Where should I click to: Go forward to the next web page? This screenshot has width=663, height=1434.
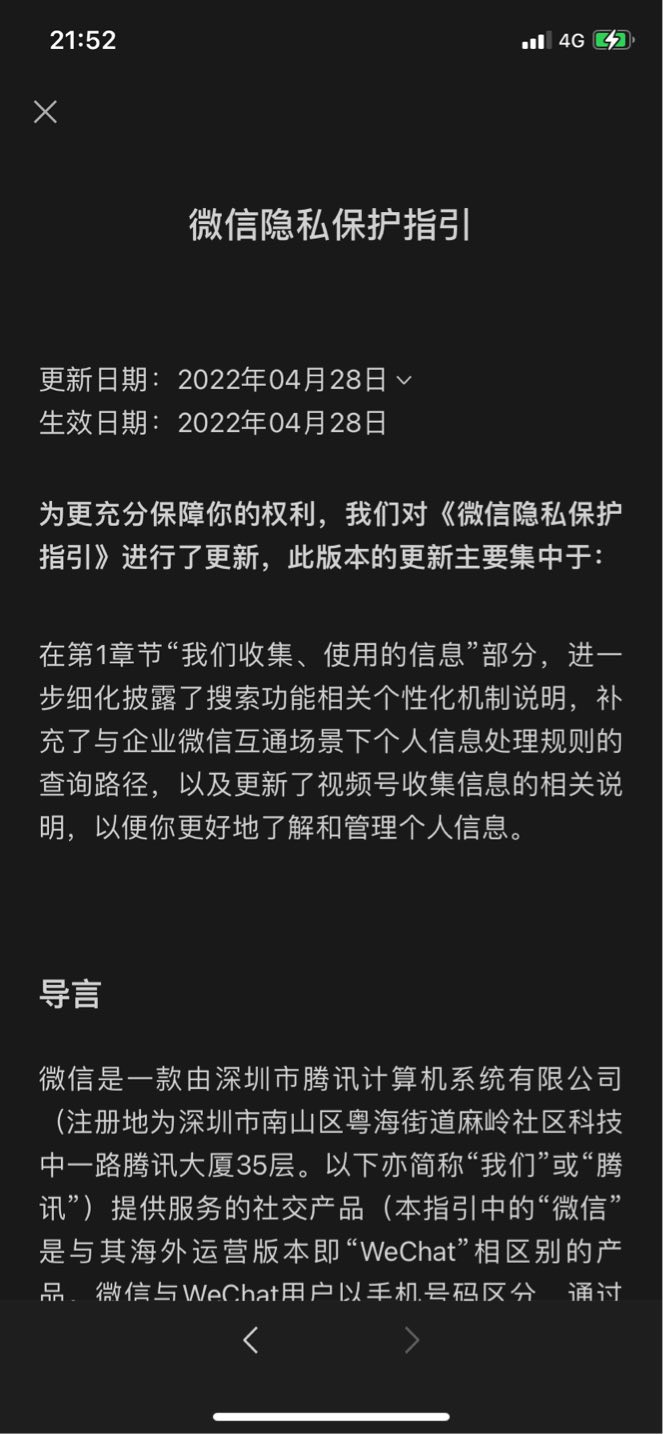(x=411, y=1341)
